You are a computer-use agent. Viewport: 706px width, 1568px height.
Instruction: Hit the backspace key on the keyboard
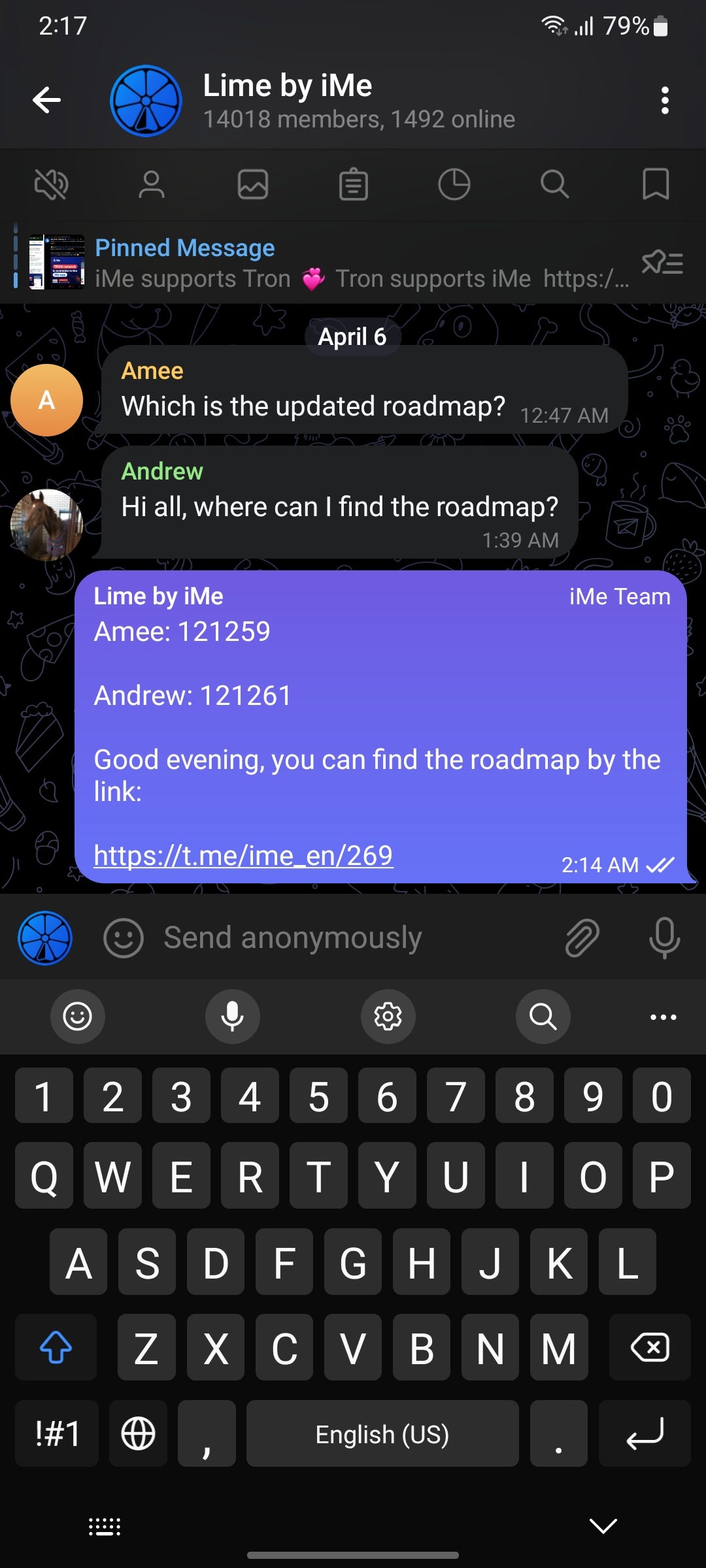(x=650, y=1347)
